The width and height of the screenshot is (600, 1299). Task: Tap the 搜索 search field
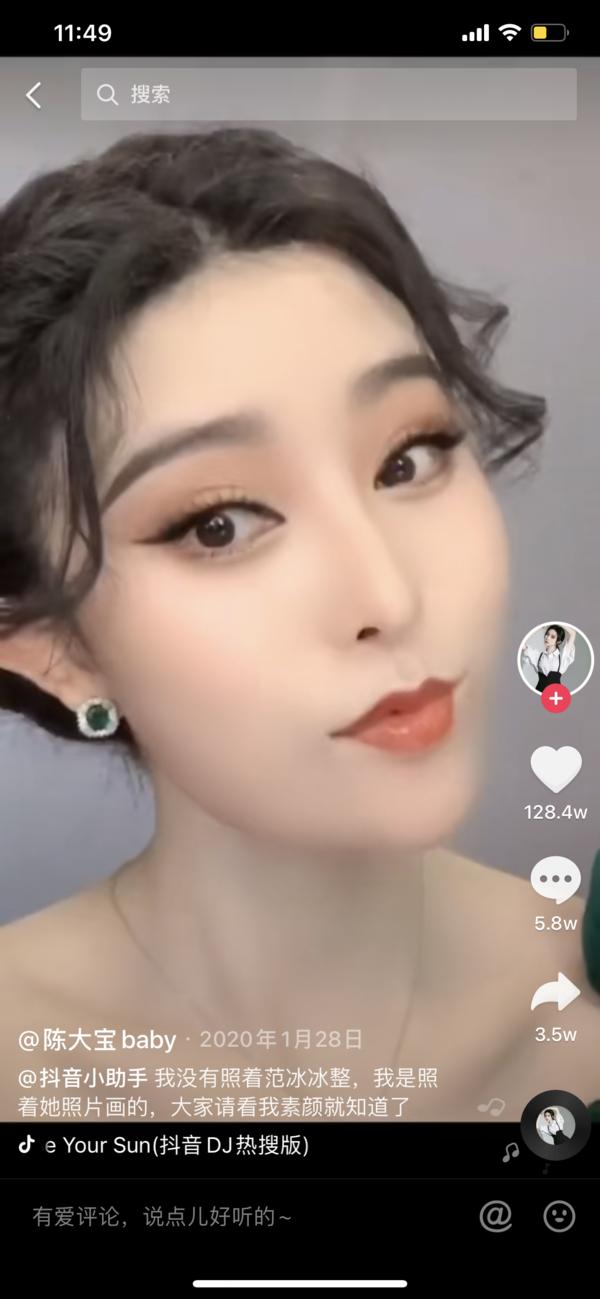pyautogui.click(x=328, y=95)
